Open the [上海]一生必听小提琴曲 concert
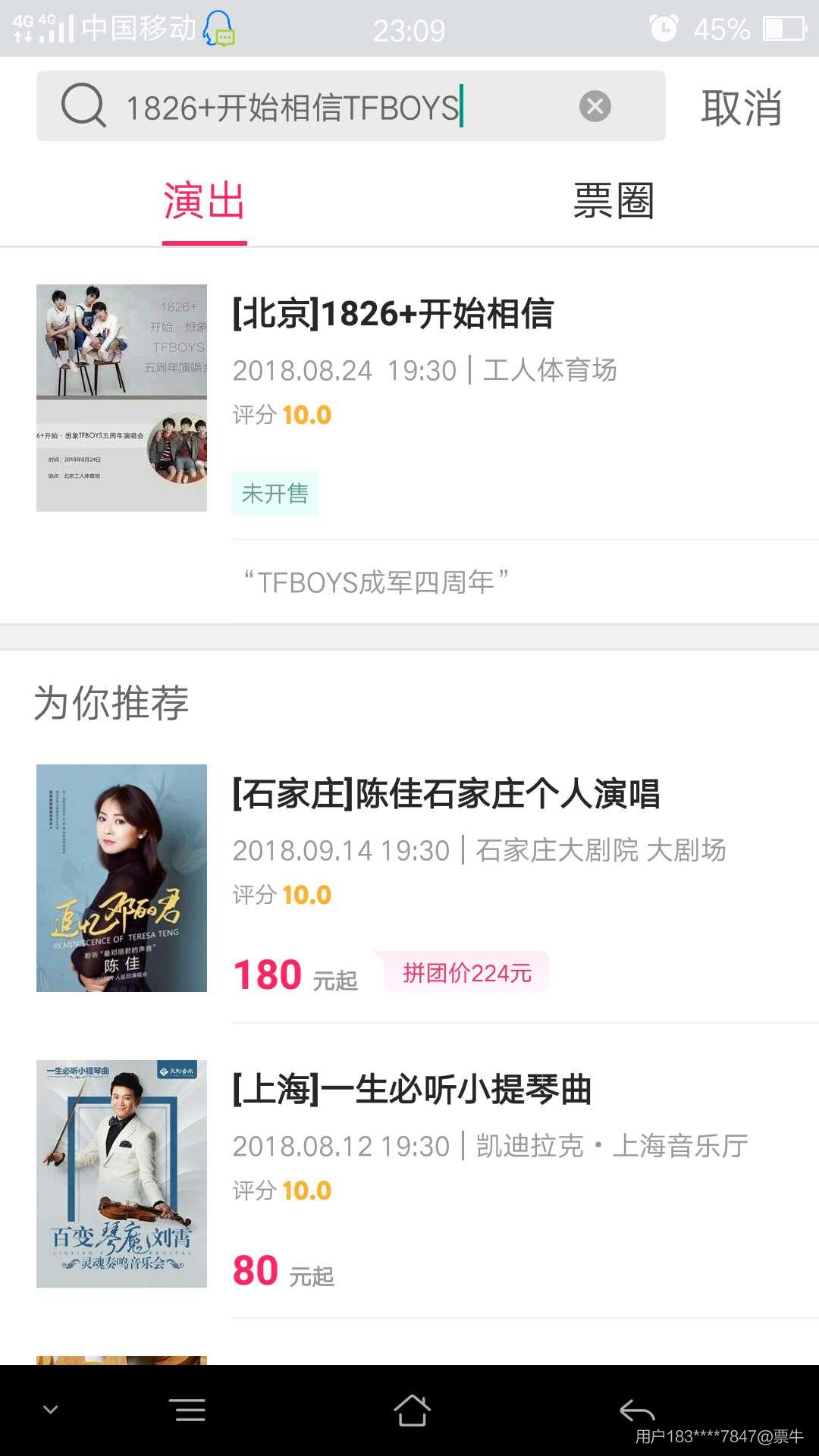 coord(412,1090)
